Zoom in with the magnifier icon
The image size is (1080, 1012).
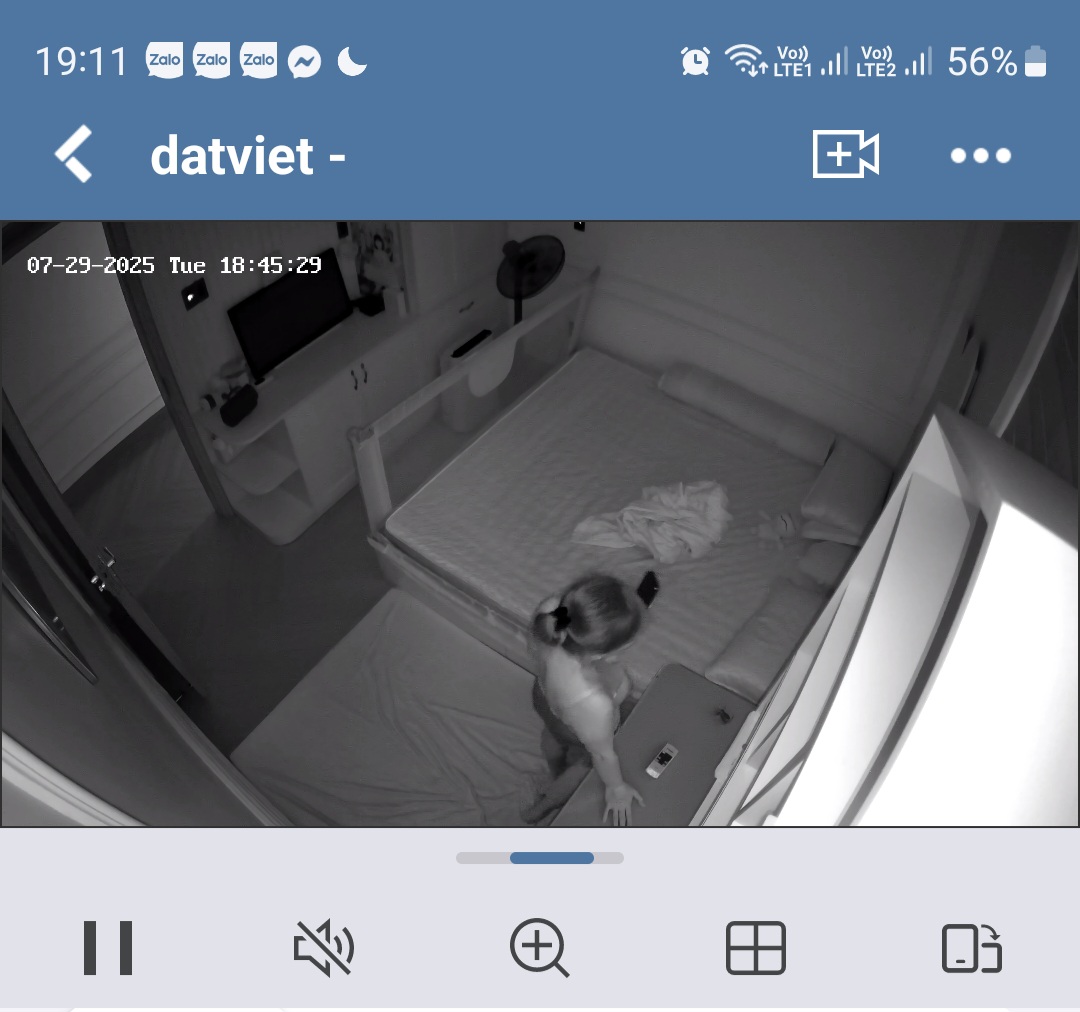pyautogui.click(x=539, y=948)
